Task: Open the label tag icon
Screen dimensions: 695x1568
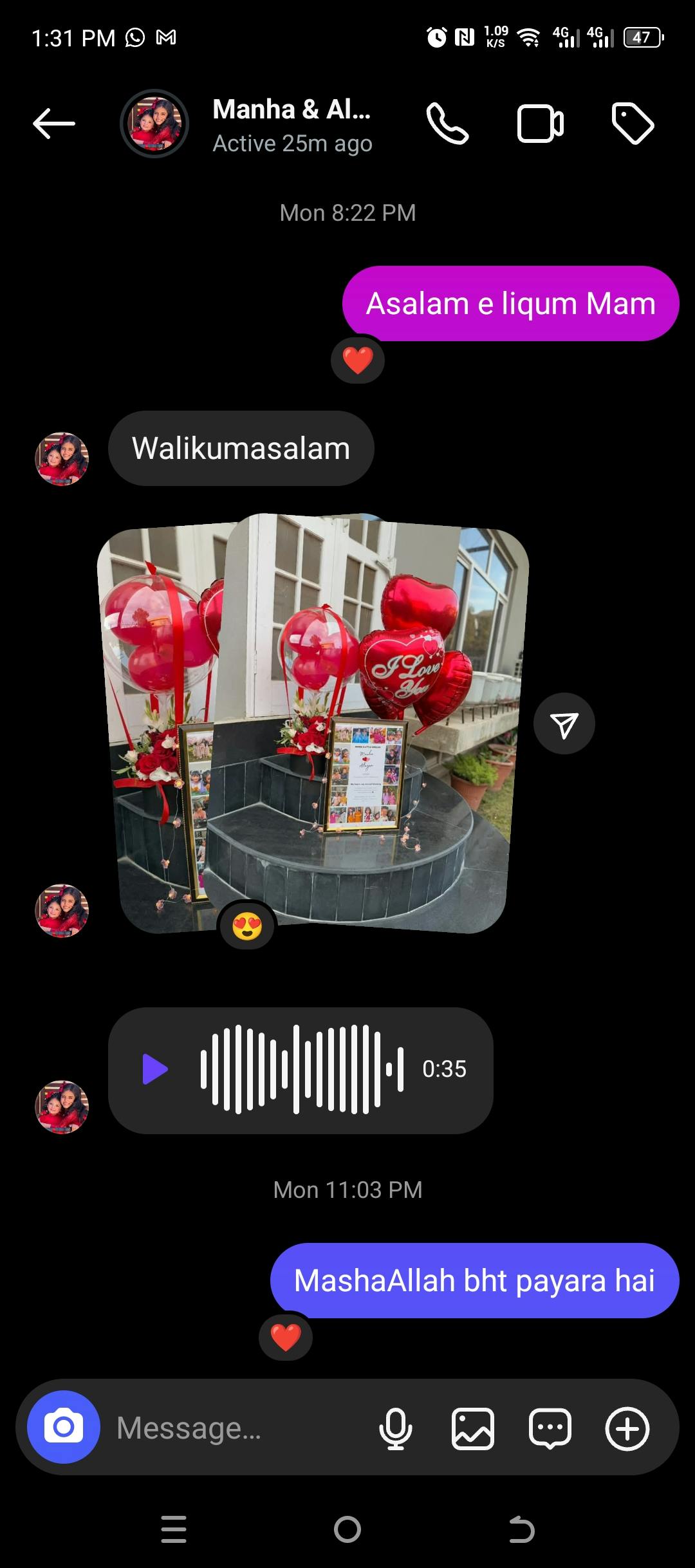Action: coord(633,124)
